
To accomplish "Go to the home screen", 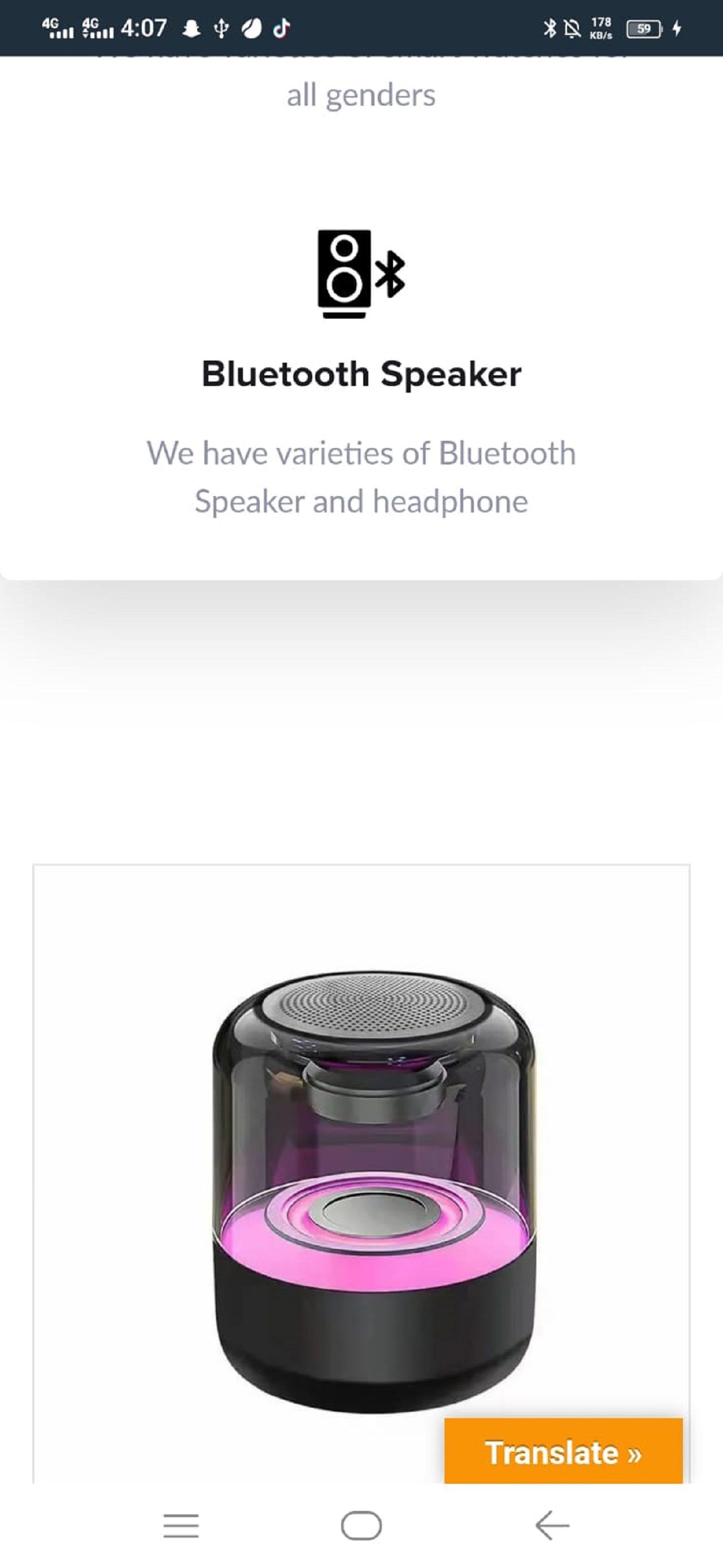I will pyautogui.click(x=361, y=1526).
